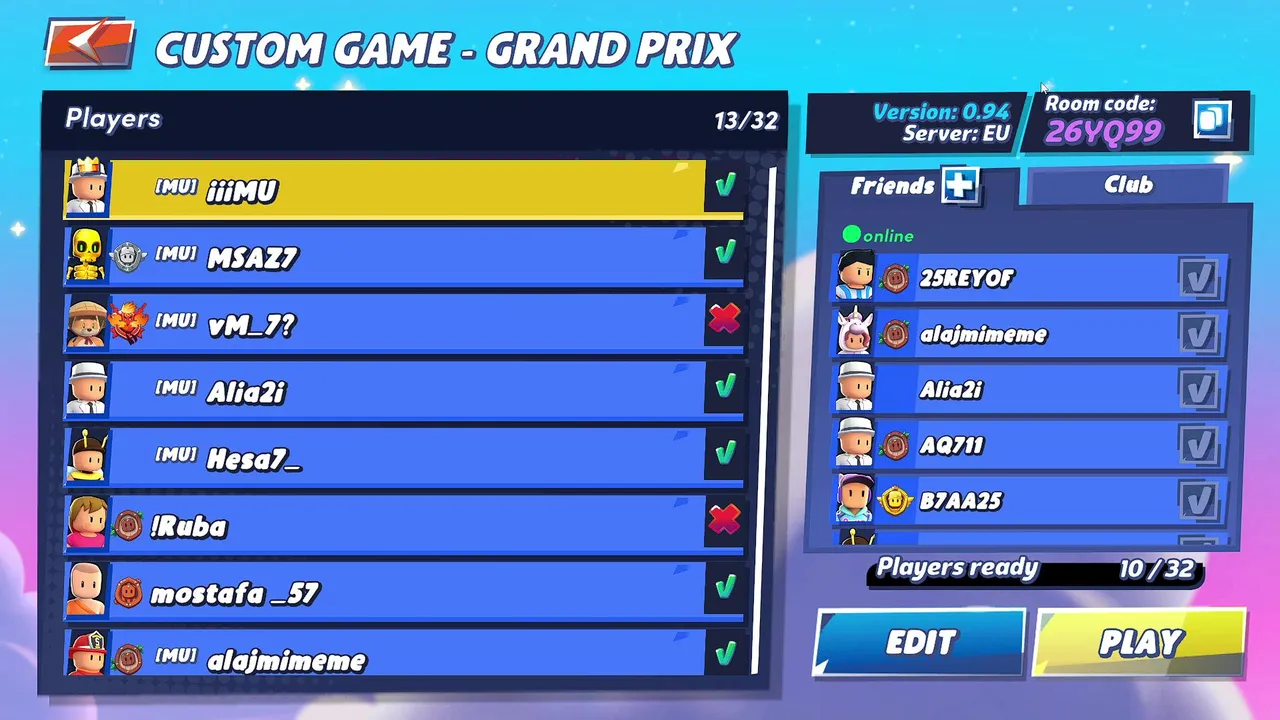Viewport: 1280px width, 720px height.
Task: Select B7AA25's invite checkbox
Action: 1198,500
